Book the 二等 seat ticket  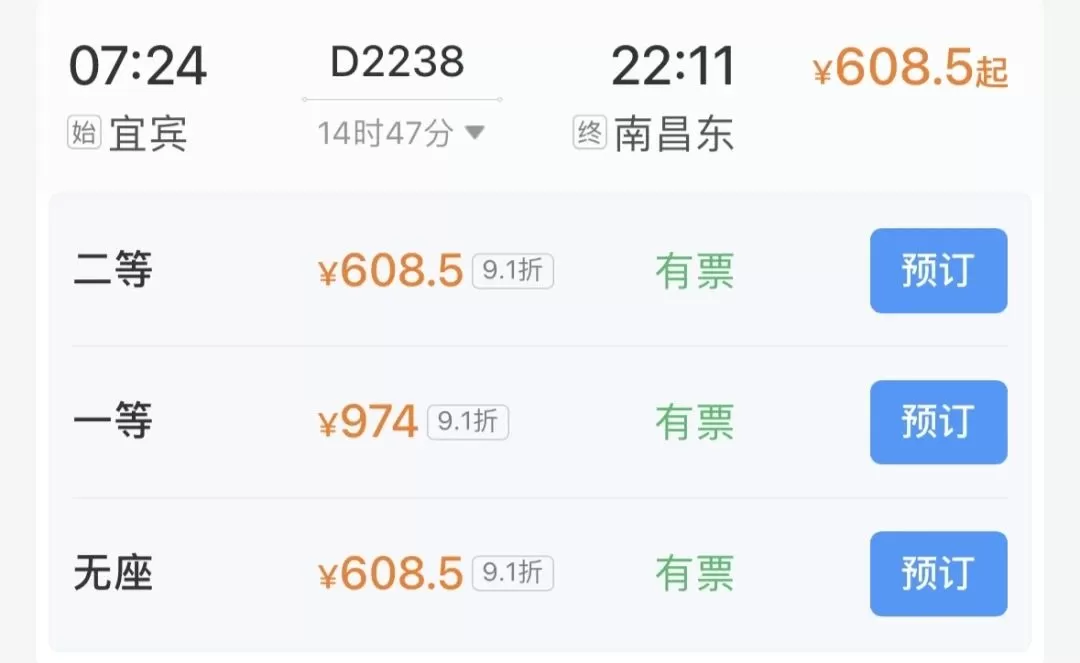pos(938,271)
